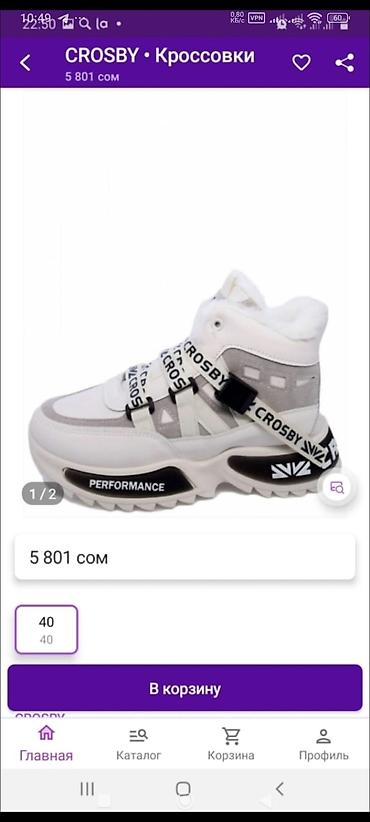This screenshot has height=822, width=370.
Task: Select size 40
Action: tap(46, 630)
